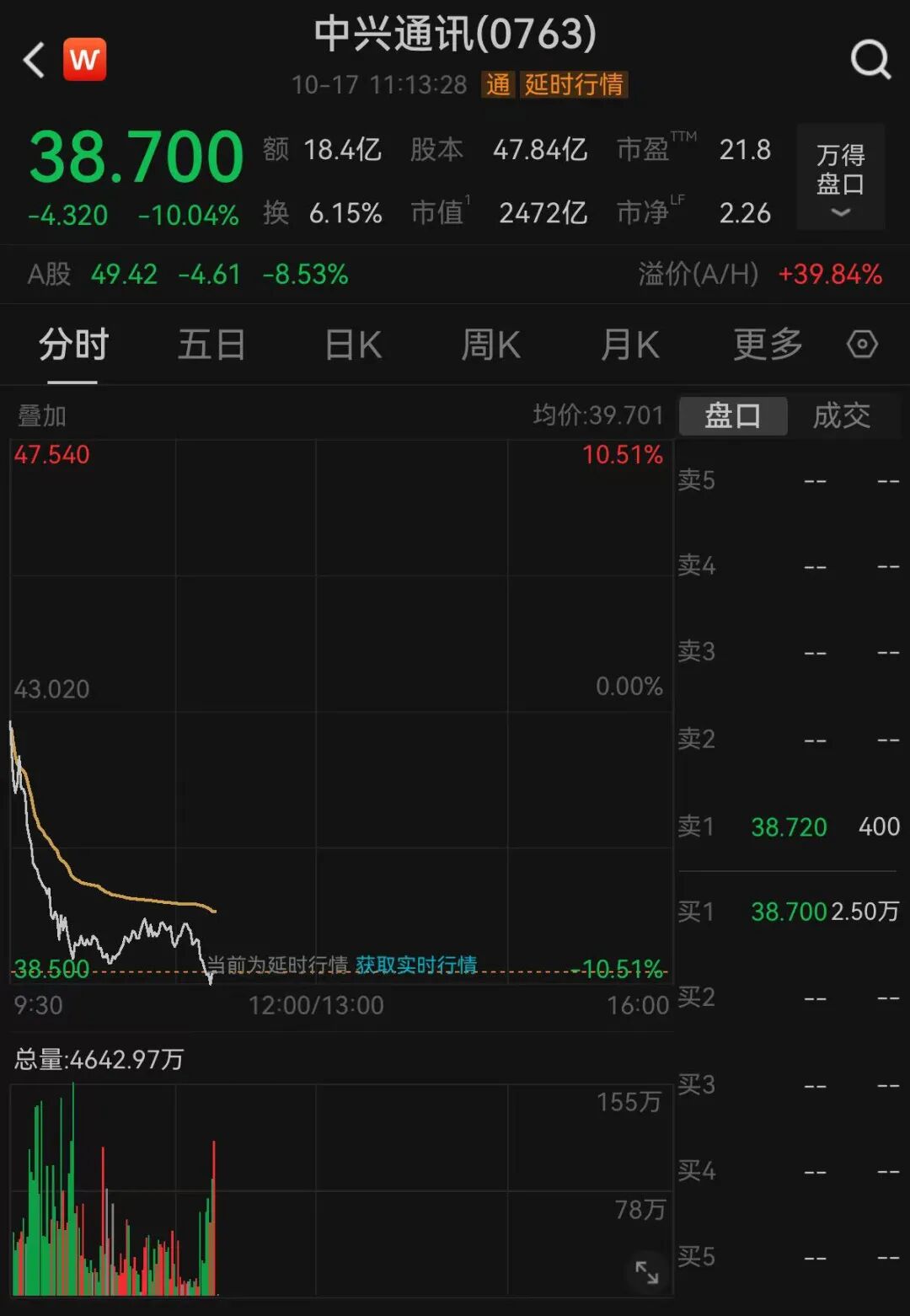Expand the 万得盘口 dropdown
Viewport: 910px width, 1316px height.
point(840,178)
